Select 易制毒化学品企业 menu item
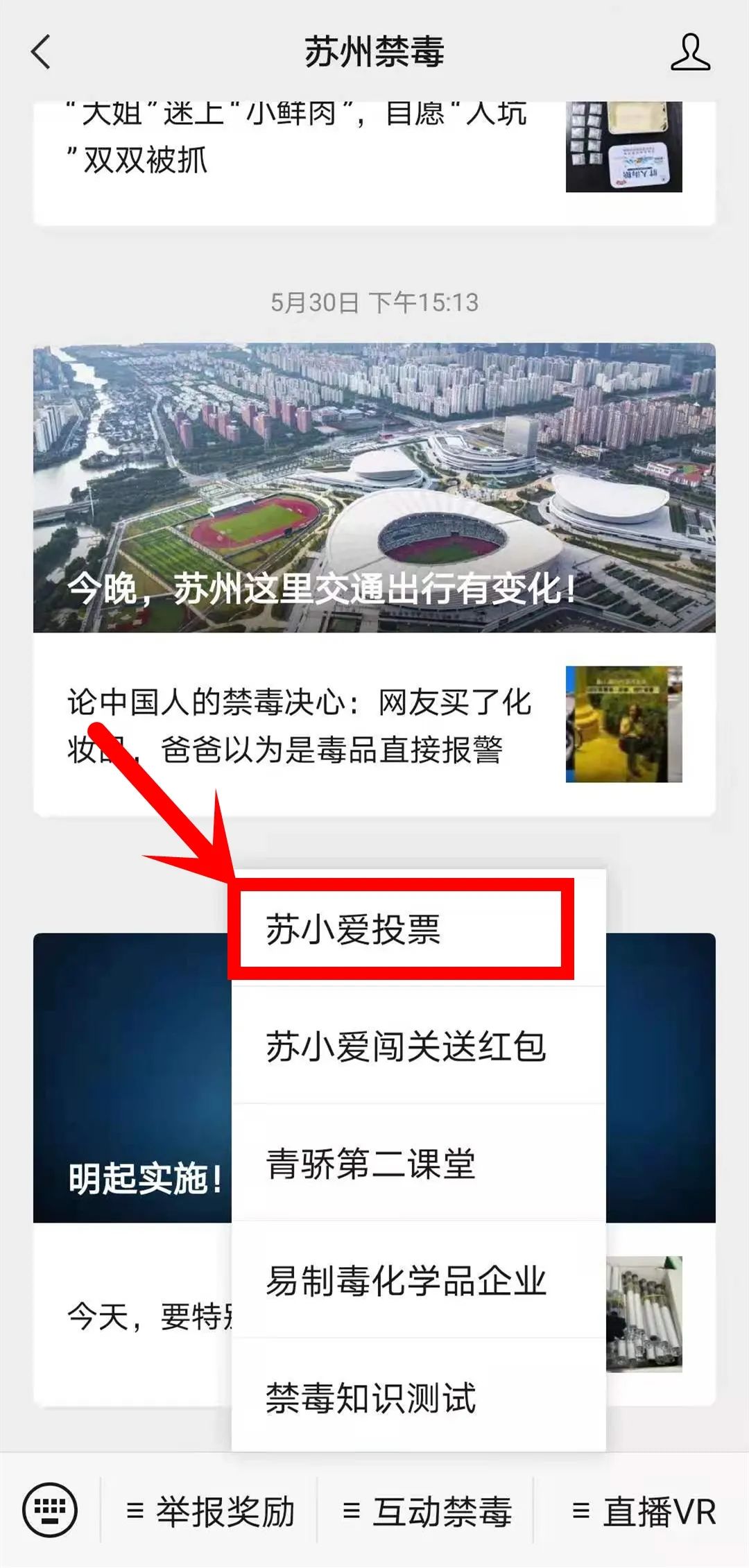Screen dimensions: 749x1568 [x=406, y=1281]
